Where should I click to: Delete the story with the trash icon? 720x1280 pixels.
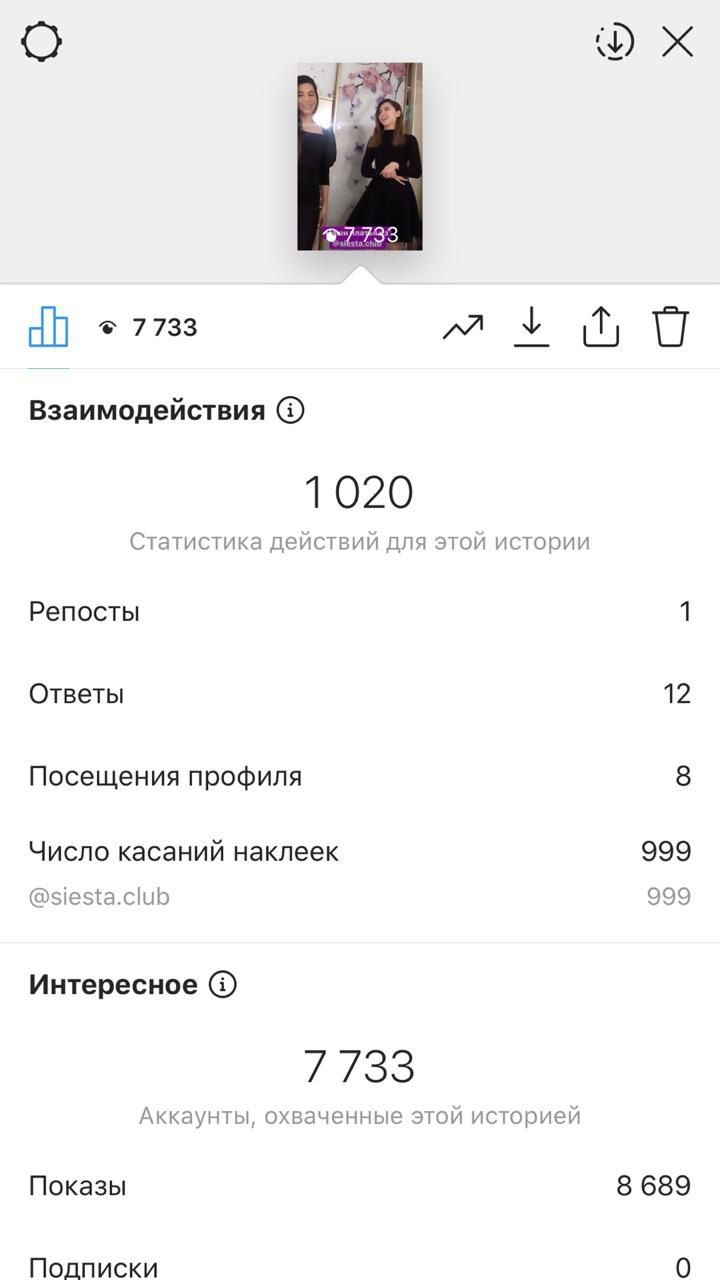[x=671, y=327]
